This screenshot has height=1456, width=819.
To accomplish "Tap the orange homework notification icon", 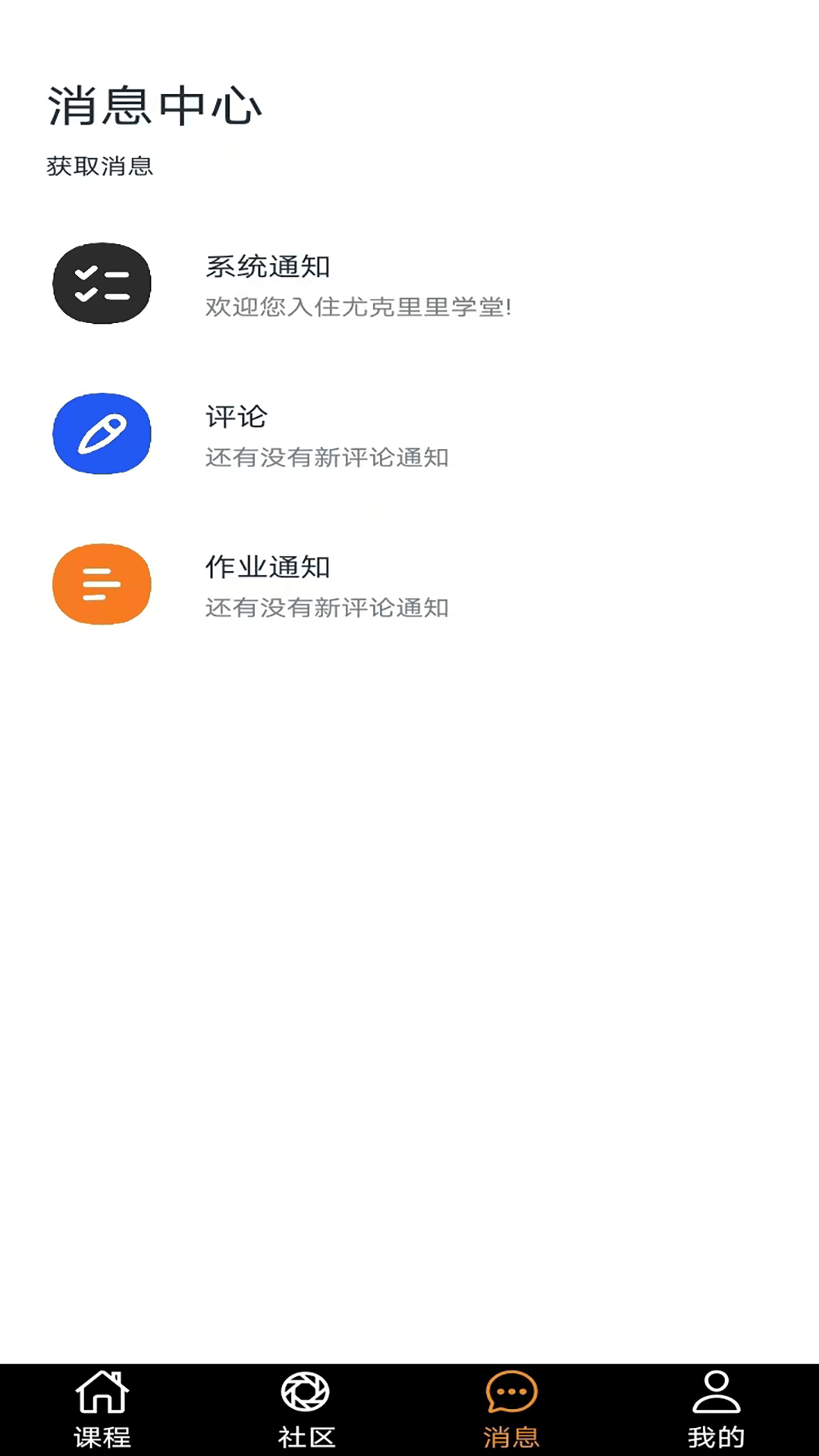I will pos(102,584).
